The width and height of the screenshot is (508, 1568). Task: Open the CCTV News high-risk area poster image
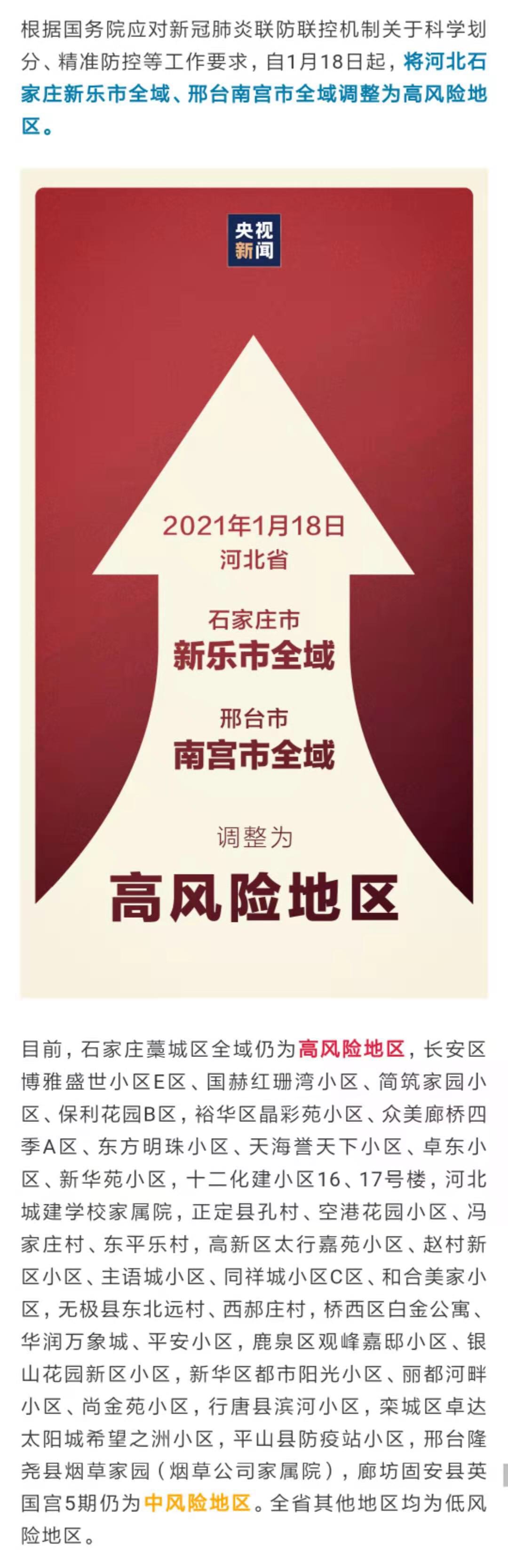[254, 583]
